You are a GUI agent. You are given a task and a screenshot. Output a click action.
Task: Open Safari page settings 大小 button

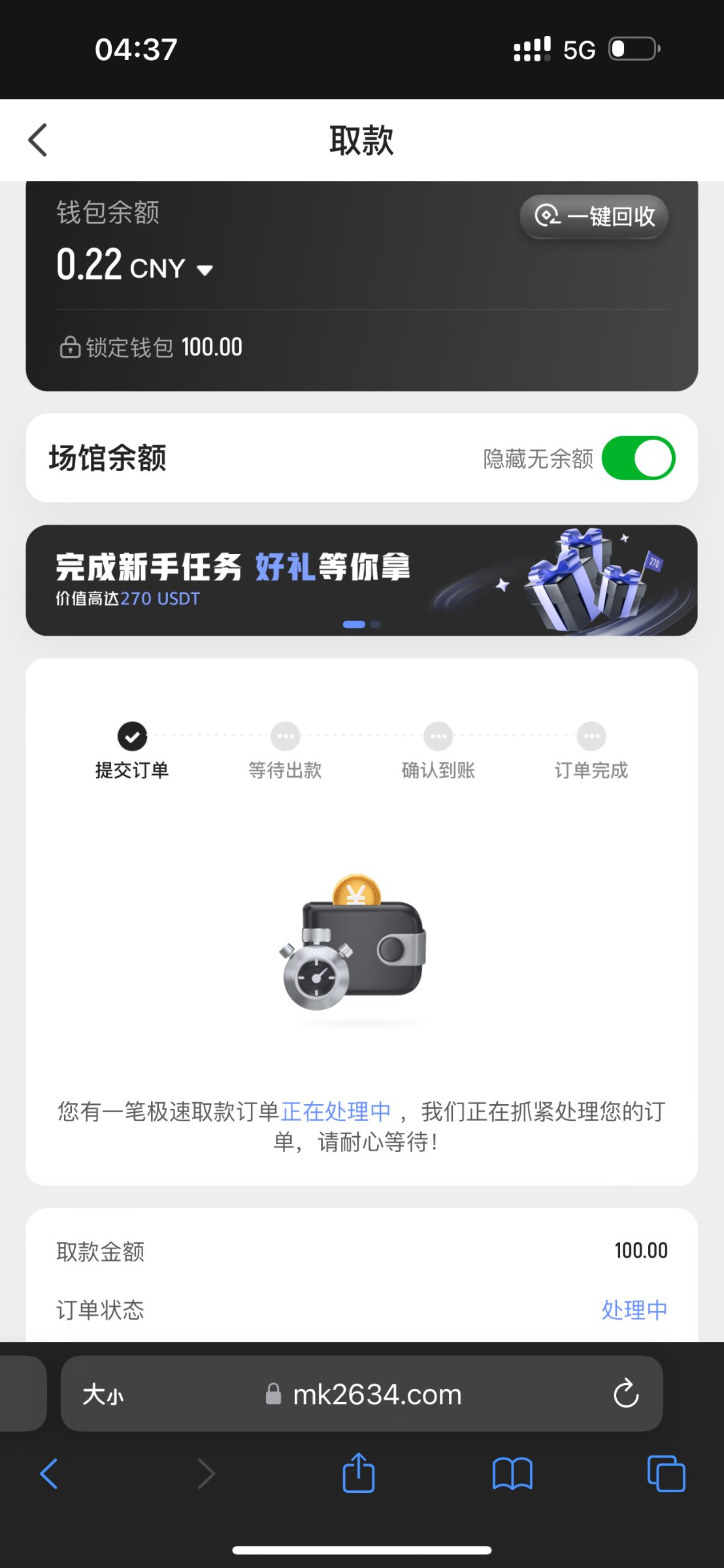pos(103,1395)
